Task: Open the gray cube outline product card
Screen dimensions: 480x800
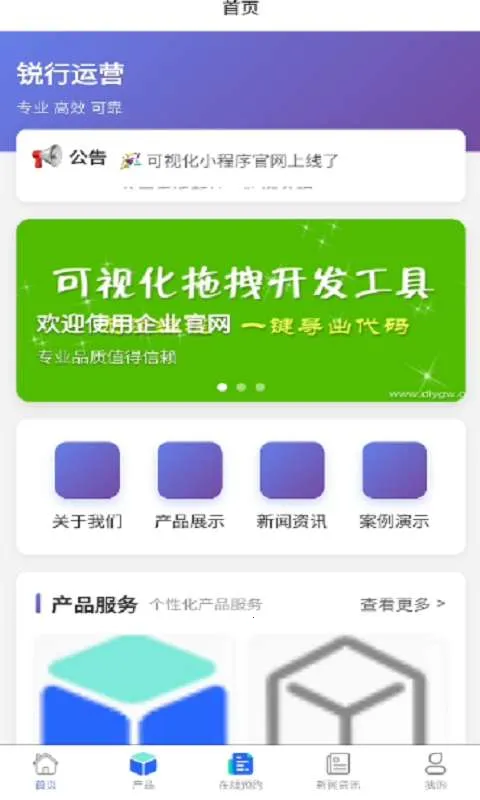Action: (x=347, y=689)
